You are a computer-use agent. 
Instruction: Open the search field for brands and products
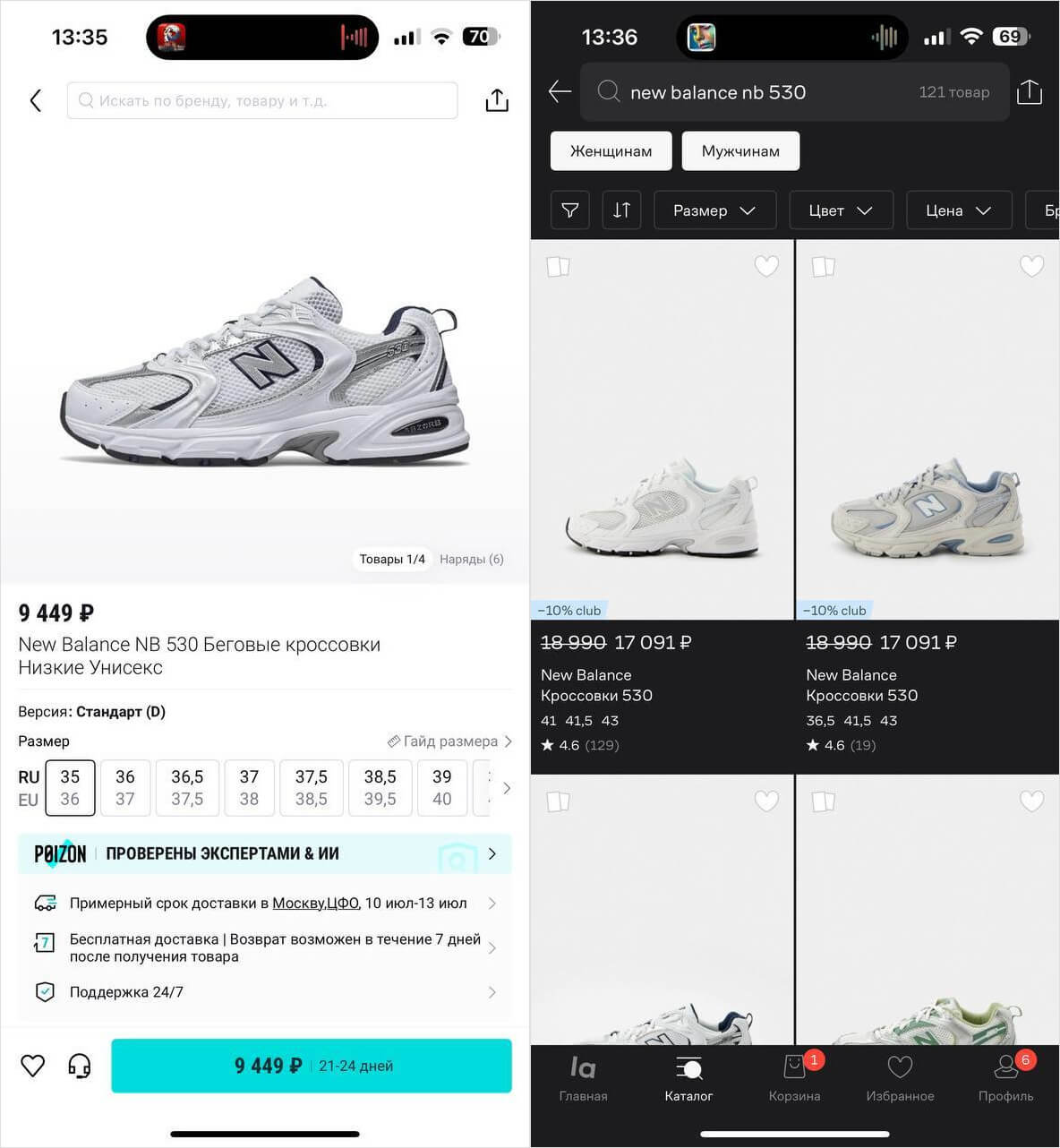[x=261, y=100]
